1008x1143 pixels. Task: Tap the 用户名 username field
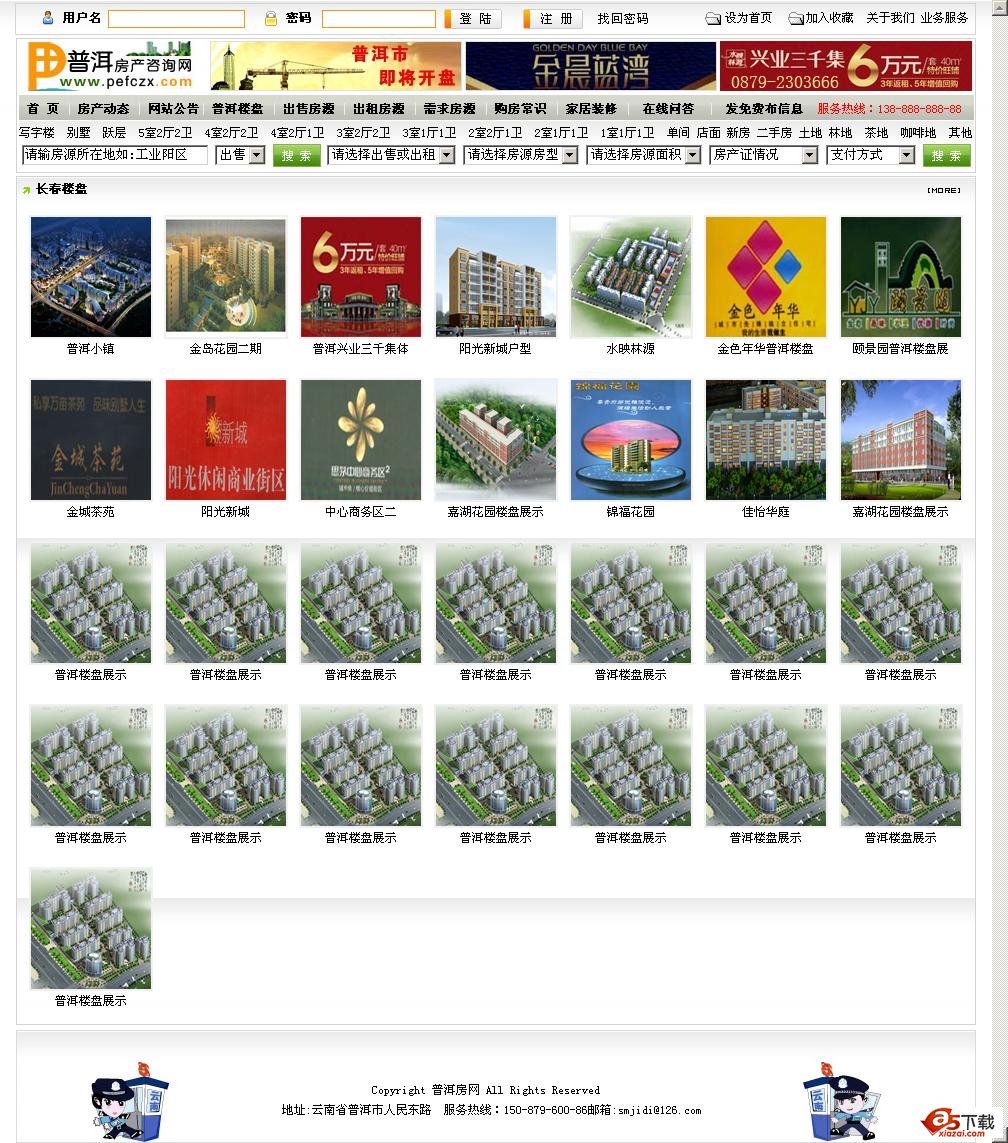click(x=176, y=19)
